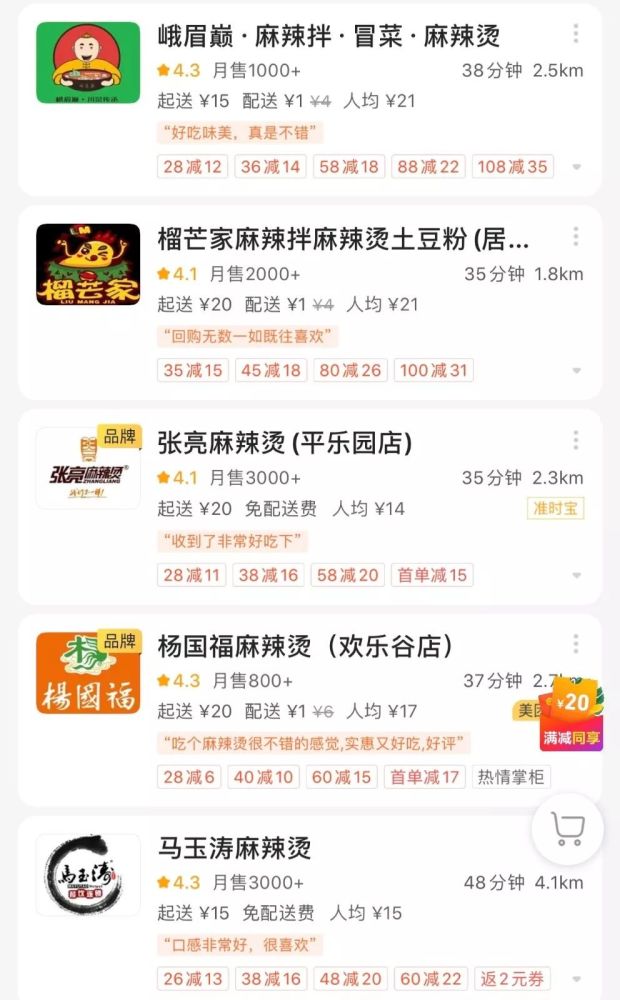The image size is (620, 1000).
Task: Open 张亮麻辣烫 (平乐园店)
Action: coord(285,443)
